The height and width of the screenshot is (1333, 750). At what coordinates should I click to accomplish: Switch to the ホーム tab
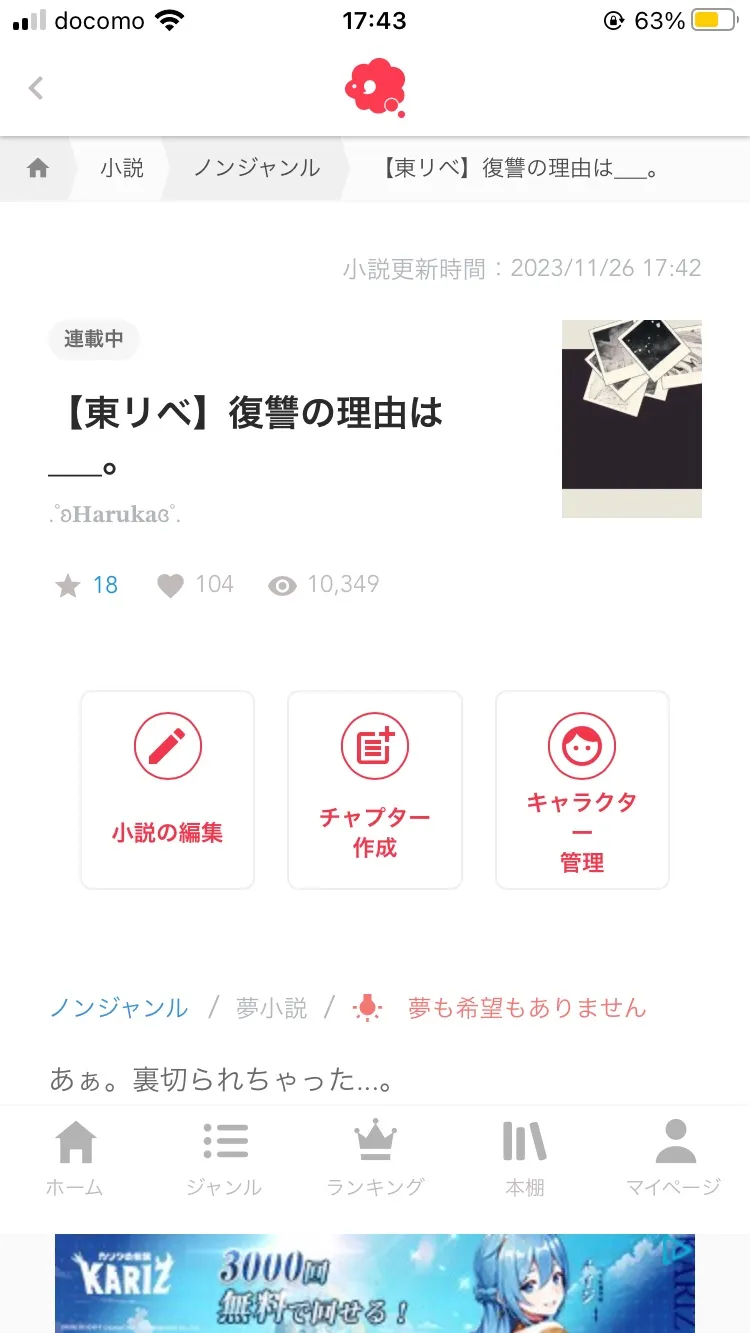pyautogui.click(x=75, y=1158)
